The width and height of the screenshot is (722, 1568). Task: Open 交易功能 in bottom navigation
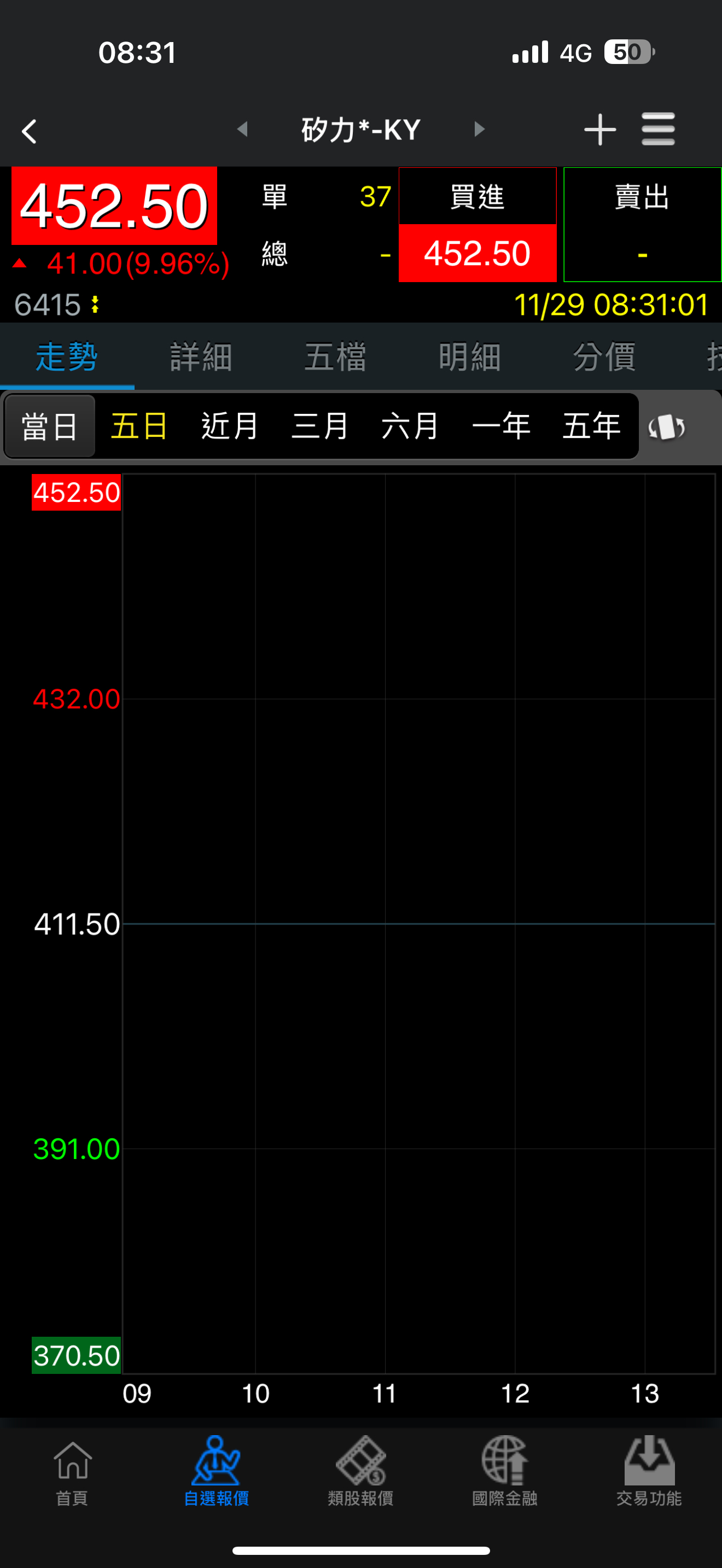[649, 1470]
